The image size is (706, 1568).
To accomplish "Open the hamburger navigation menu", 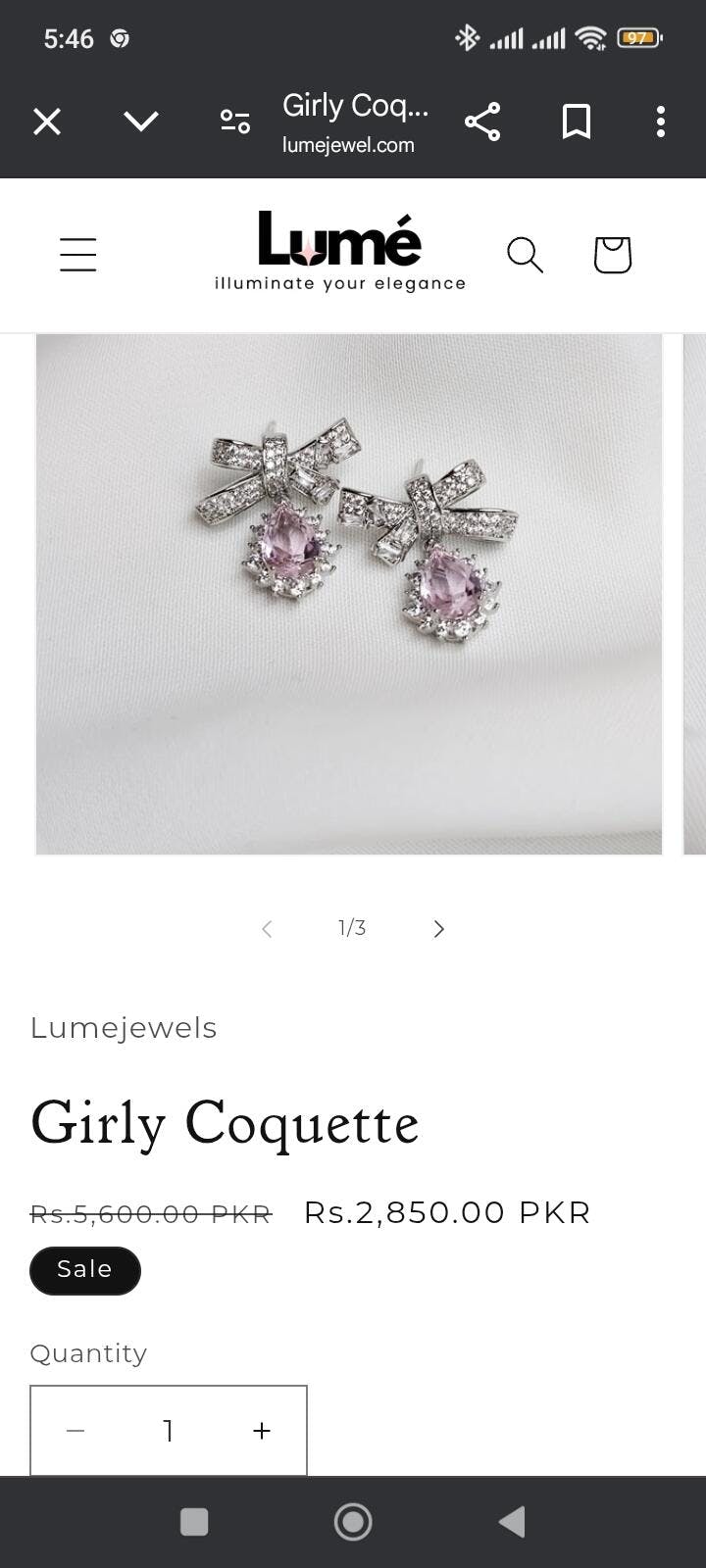I will (x=77, y=255).
